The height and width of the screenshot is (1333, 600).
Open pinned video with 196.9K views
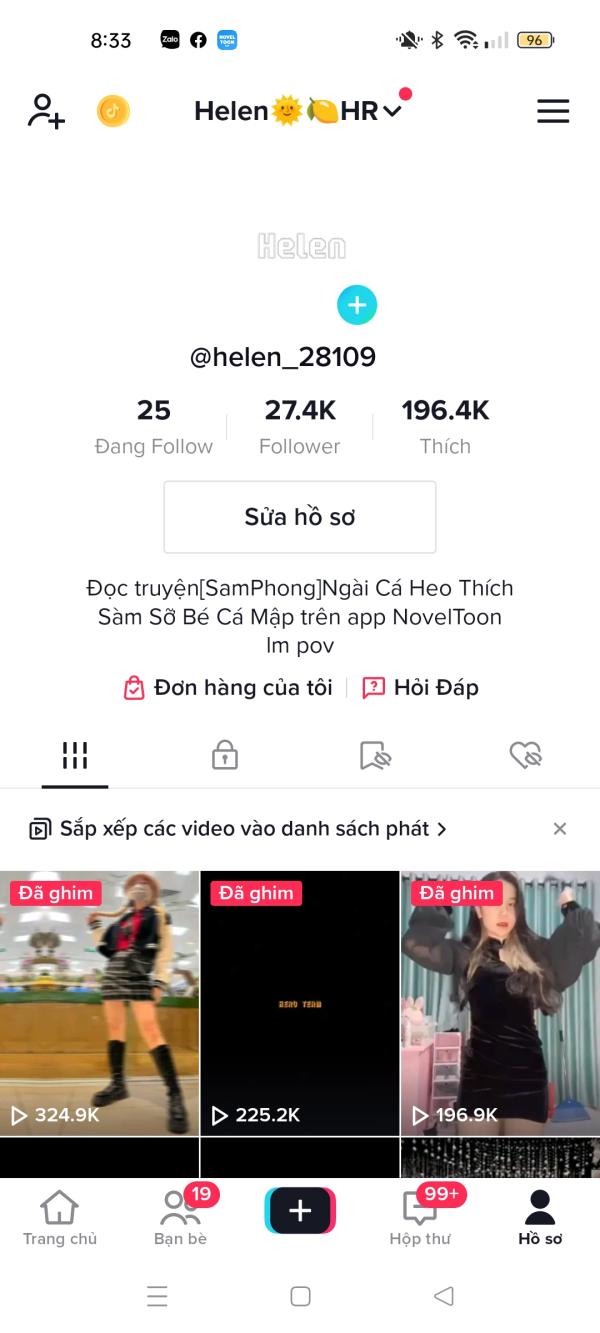500,1003
